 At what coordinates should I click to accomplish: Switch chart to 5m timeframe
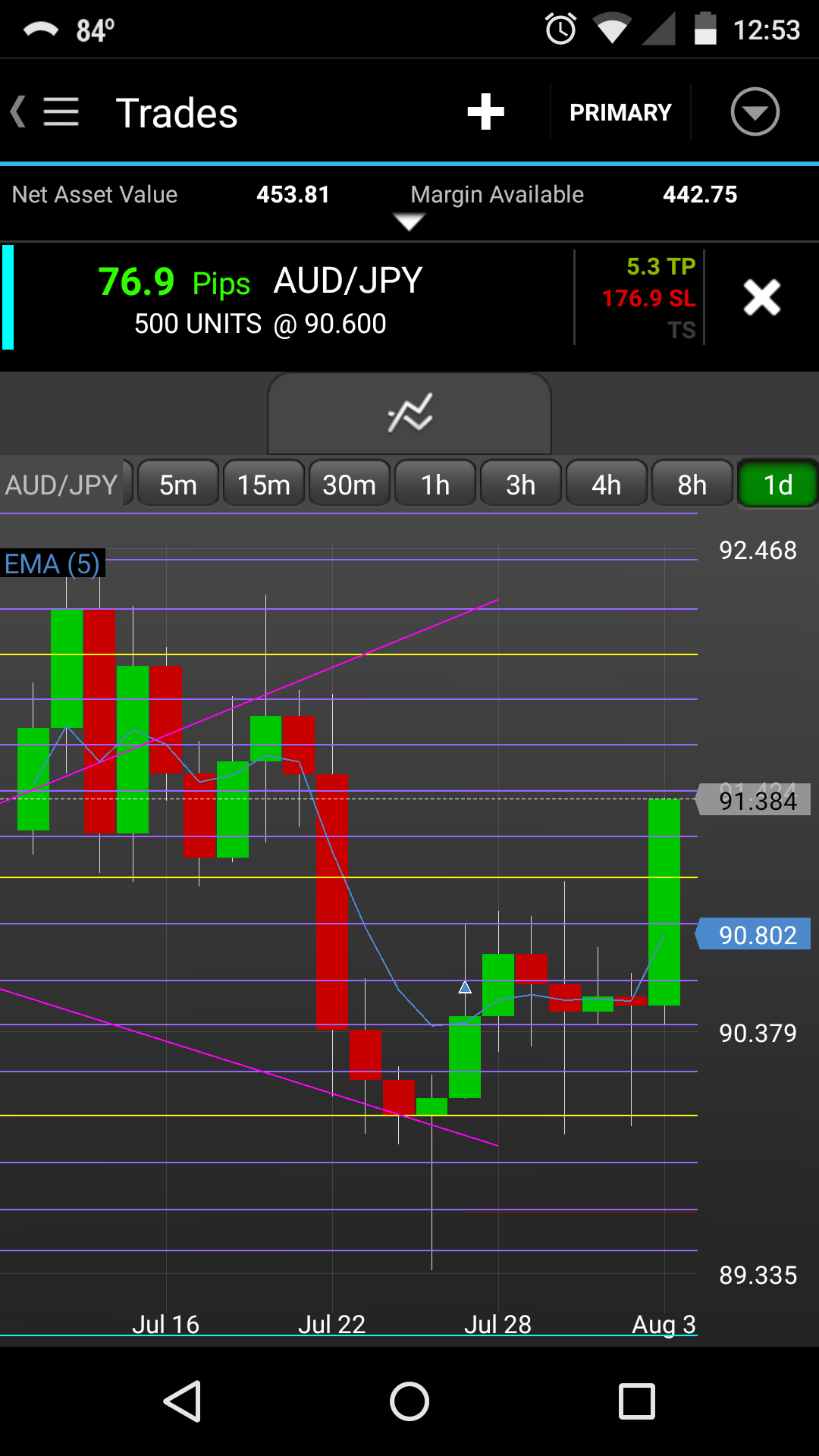pyautogui.click(x=178, y=485)
